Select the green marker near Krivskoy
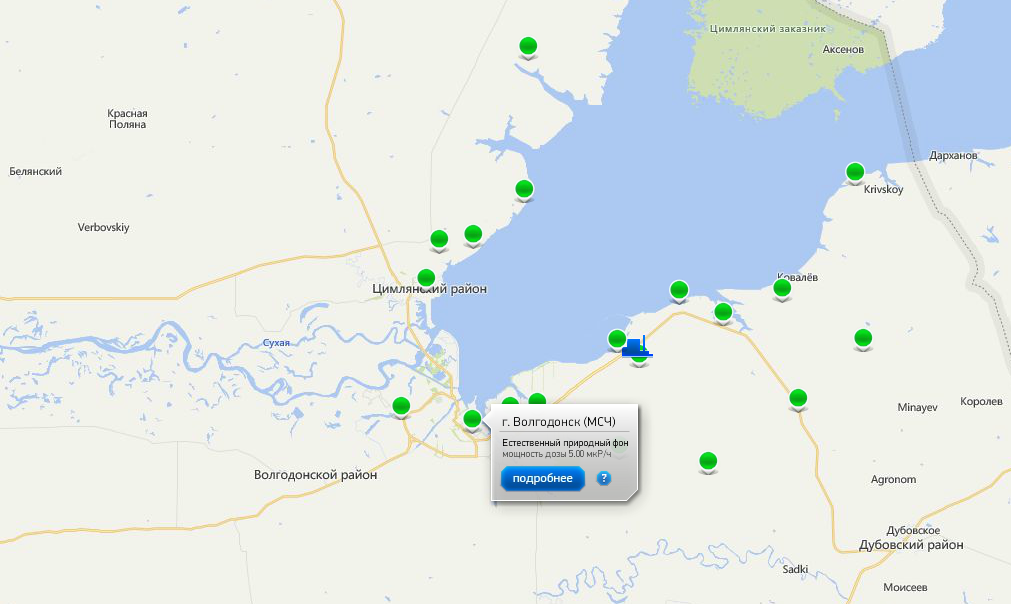This screenshot has height=604, width=1011. coord(855,172)
